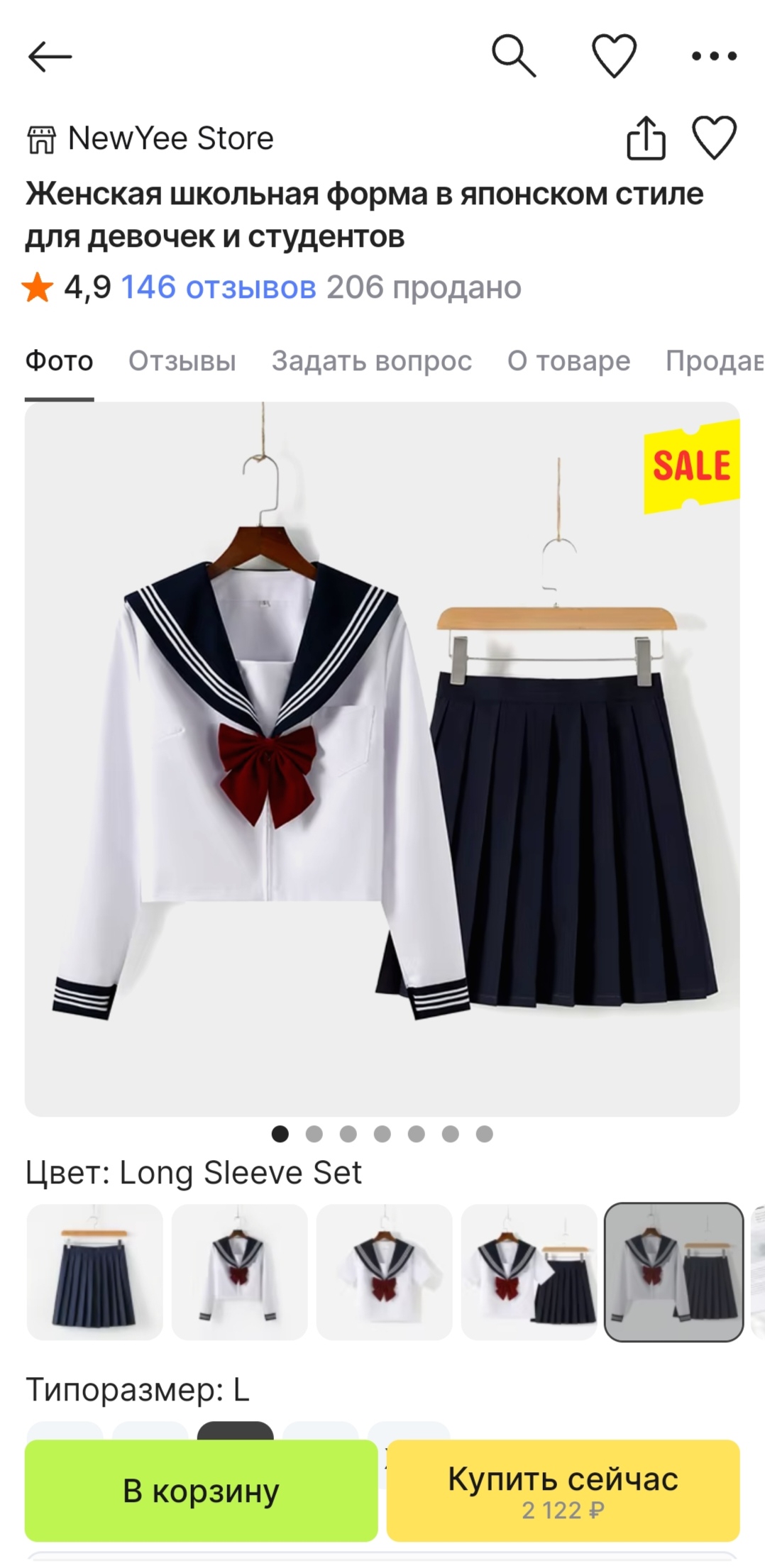Open the 146 отзывов reviews link
The width and height of the screenshot is (765, 1568).
(219, 287)
